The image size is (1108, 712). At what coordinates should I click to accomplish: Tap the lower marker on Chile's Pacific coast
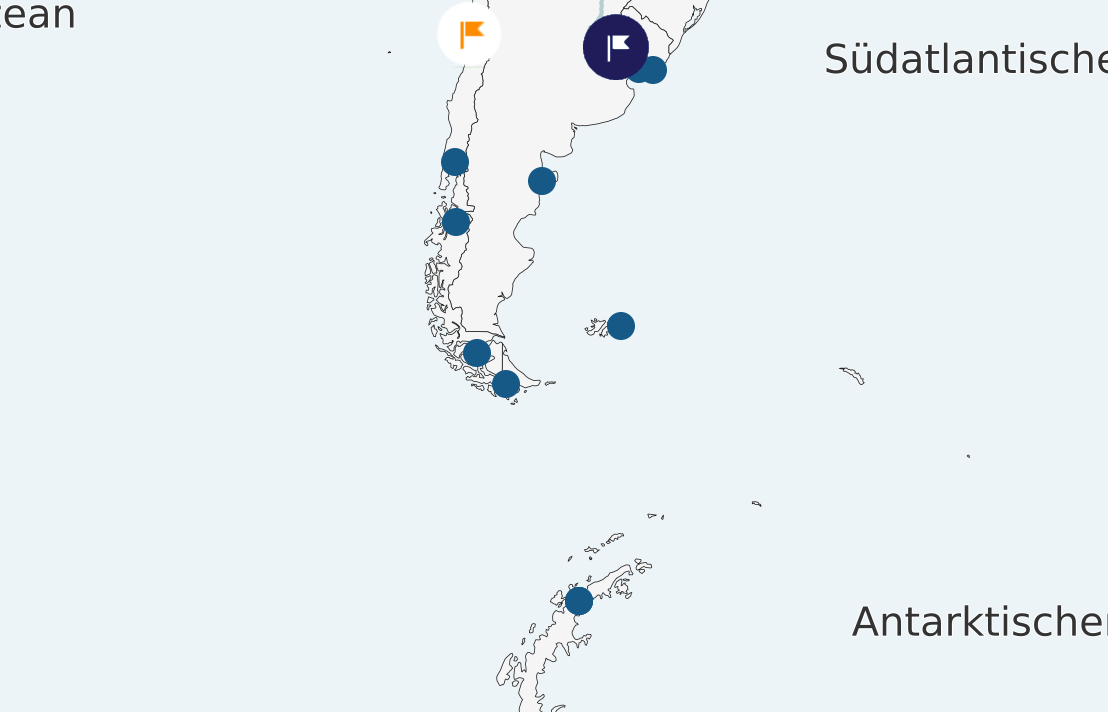(456, 222)
